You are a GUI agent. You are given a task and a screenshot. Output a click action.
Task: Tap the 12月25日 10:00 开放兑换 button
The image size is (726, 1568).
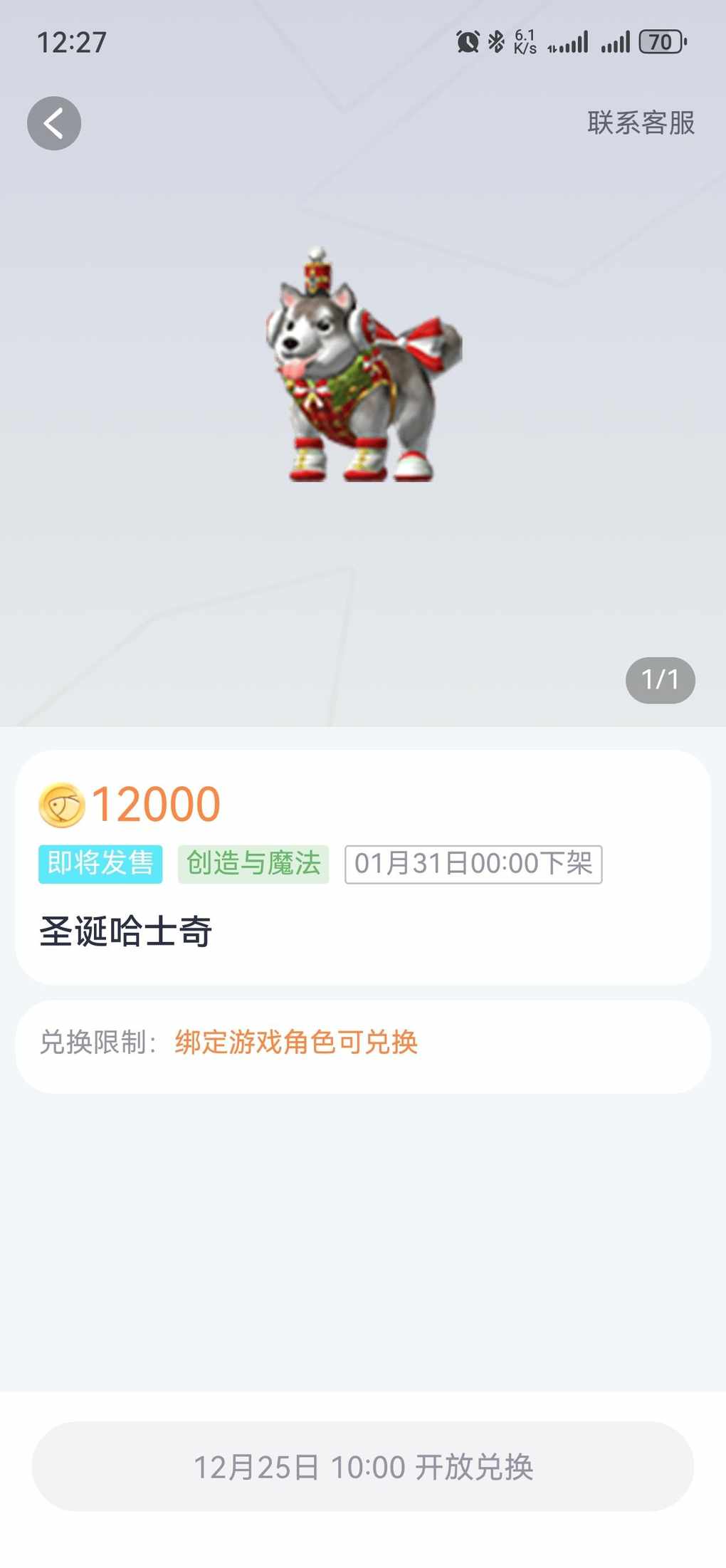(363, 1467)
